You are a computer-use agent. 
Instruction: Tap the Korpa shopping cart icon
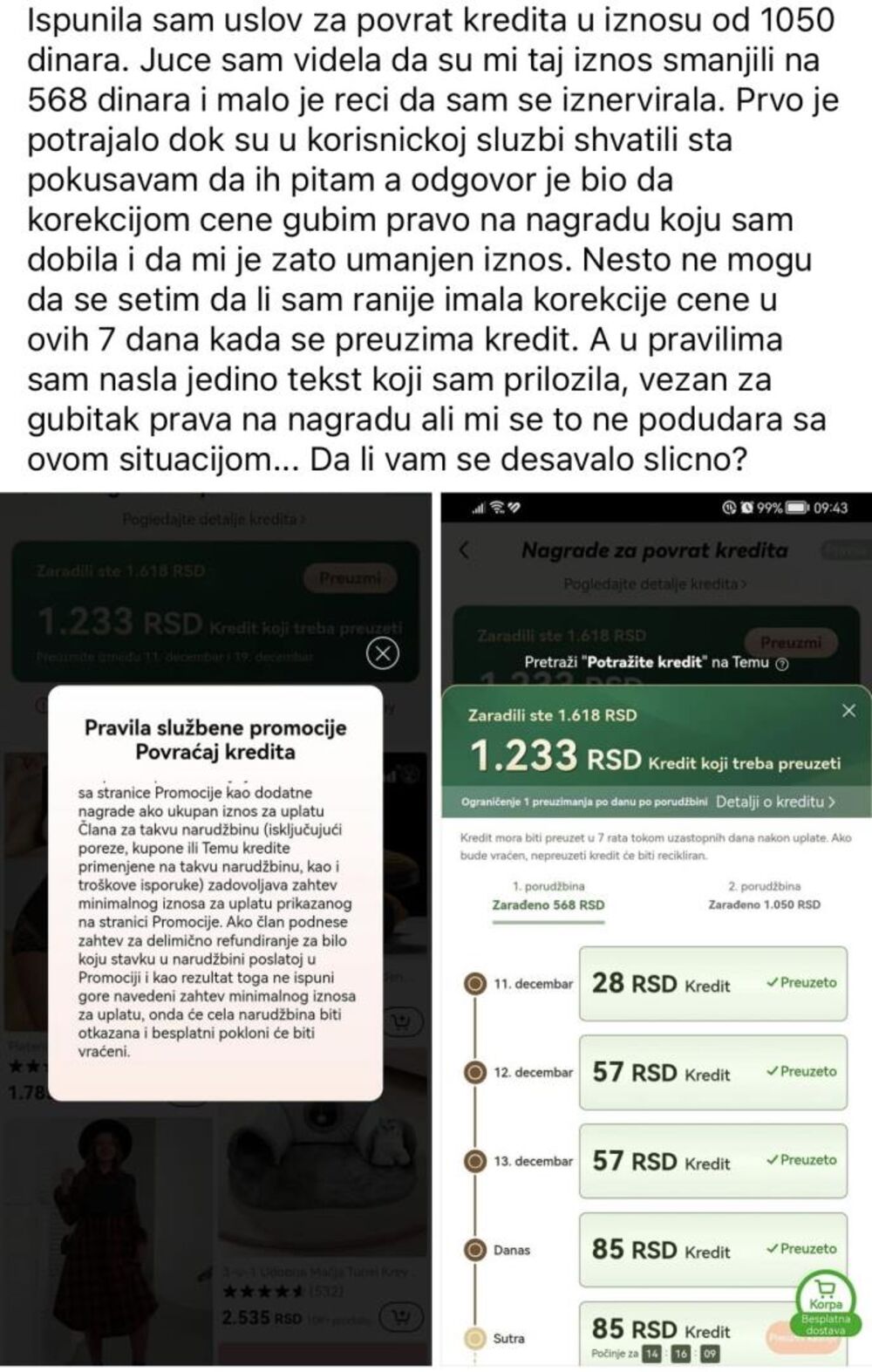pos(825,1289)
